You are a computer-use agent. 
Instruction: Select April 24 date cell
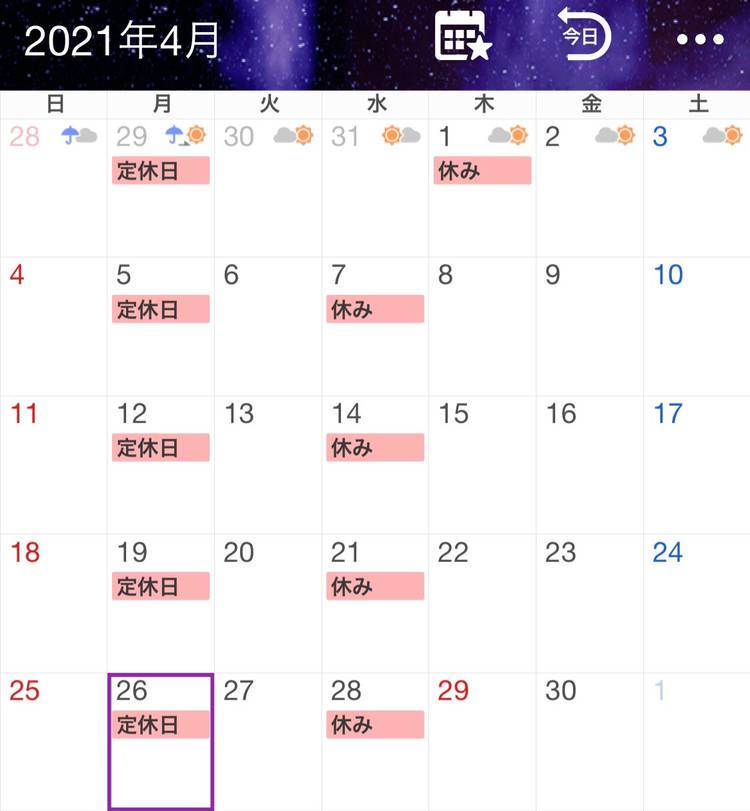pyautogui.click(x=696, y=602)
